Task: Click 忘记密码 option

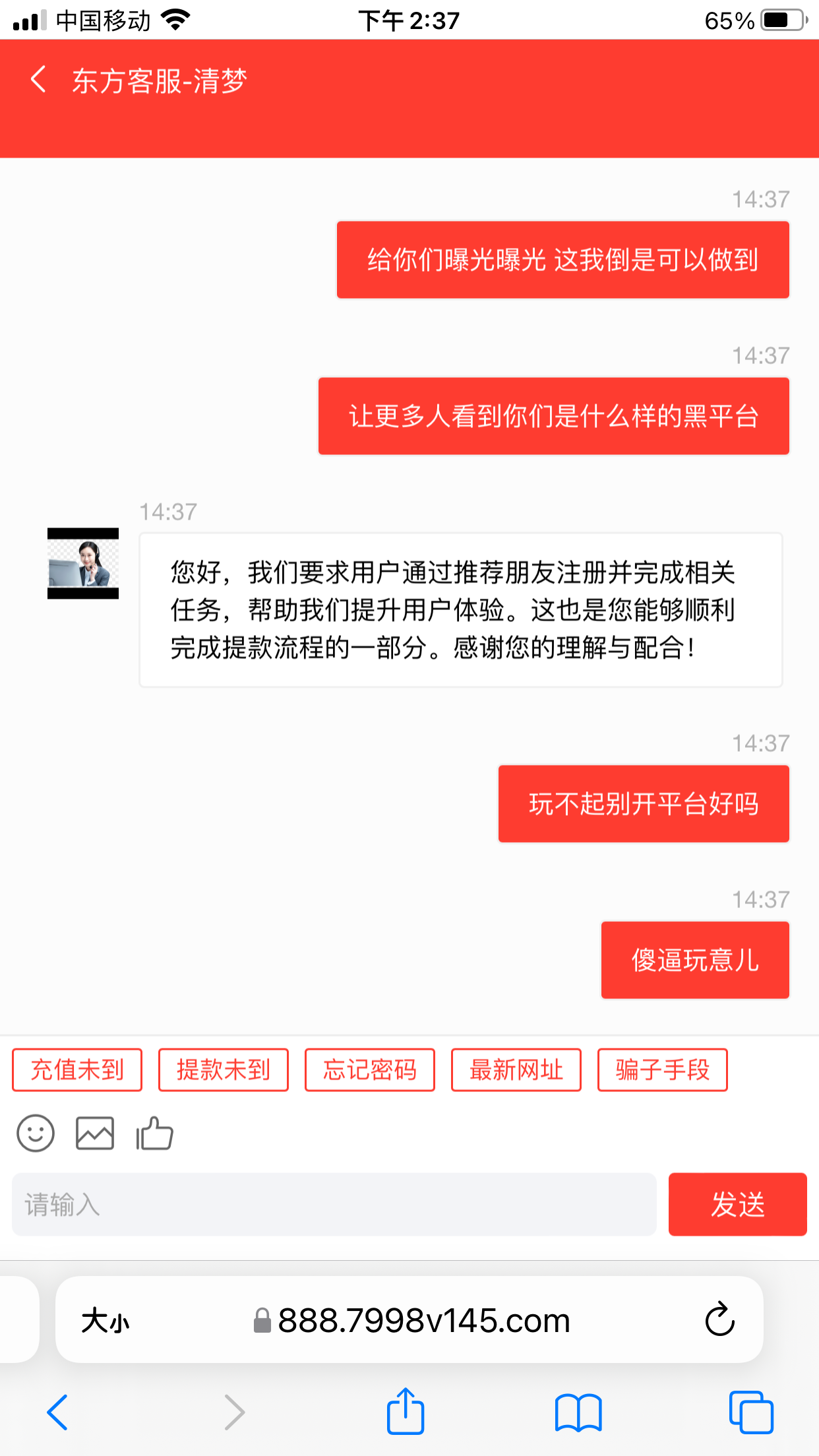Action: click(x=369, y=1070)
